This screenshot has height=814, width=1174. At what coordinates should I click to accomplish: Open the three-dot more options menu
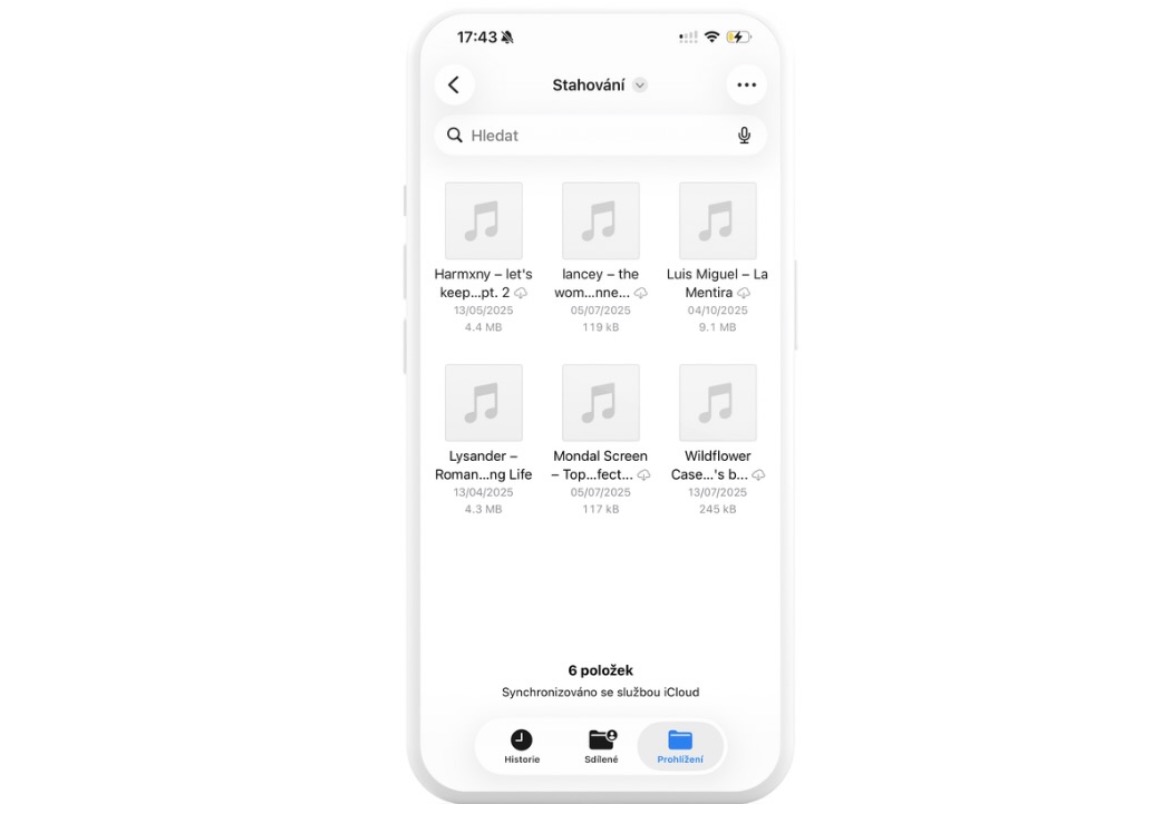(x=746, y=85)
